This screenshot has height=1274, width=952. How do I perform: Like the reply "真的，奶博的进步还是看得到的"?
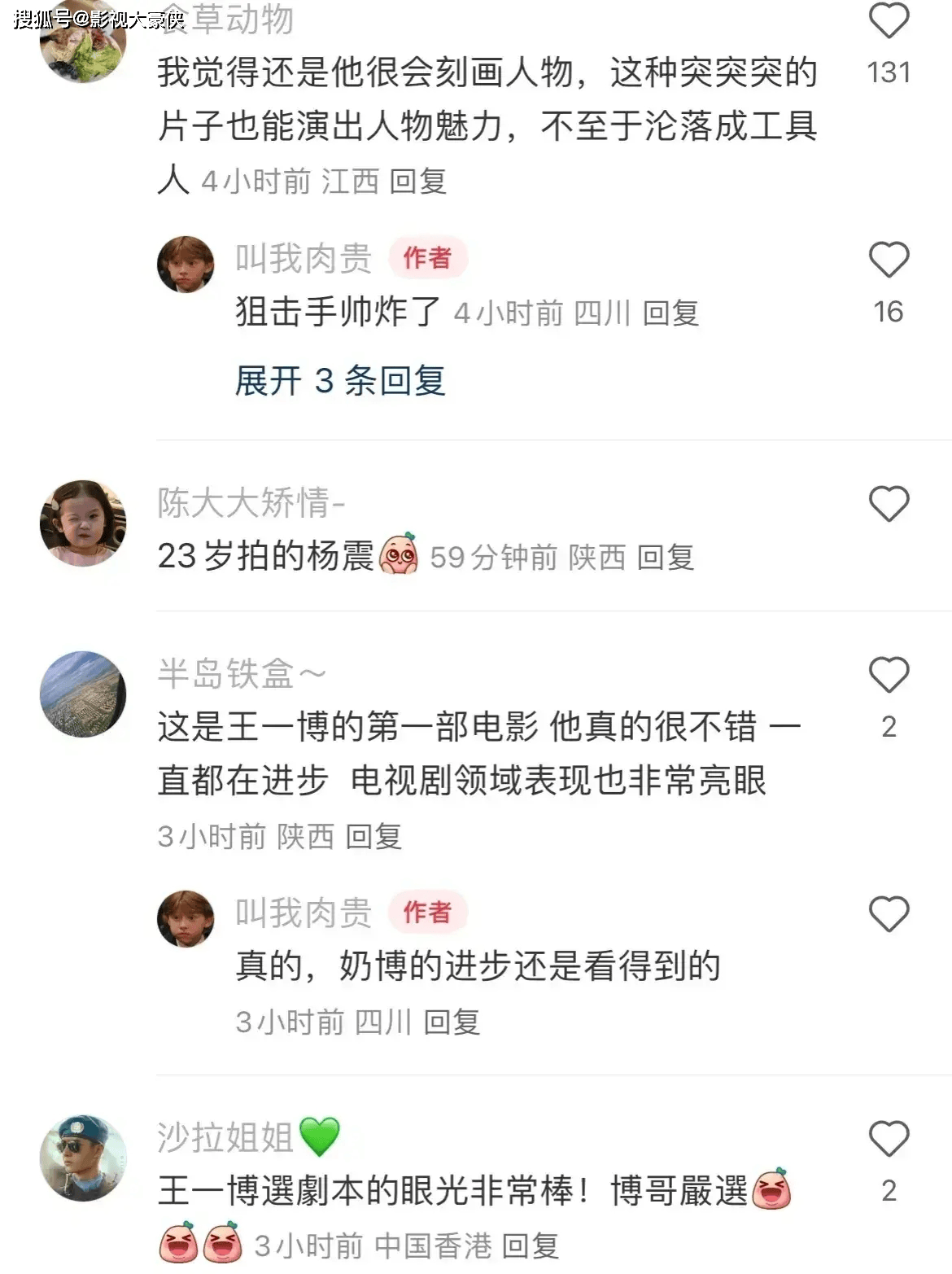(889, 914)
